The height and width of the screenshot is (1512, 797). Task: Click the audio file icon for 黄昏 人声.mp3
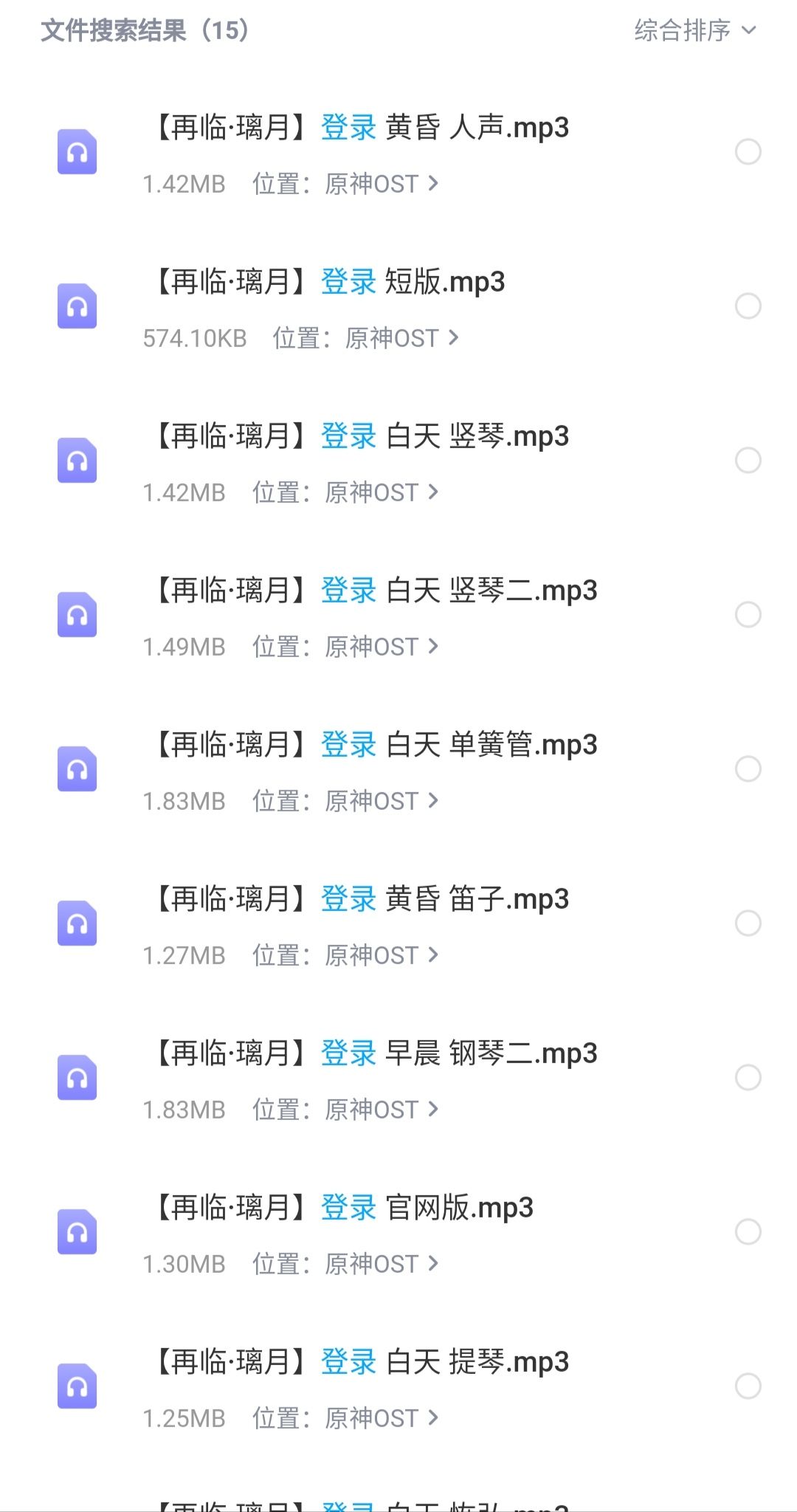pyautogui.click(x=76, y=153)
